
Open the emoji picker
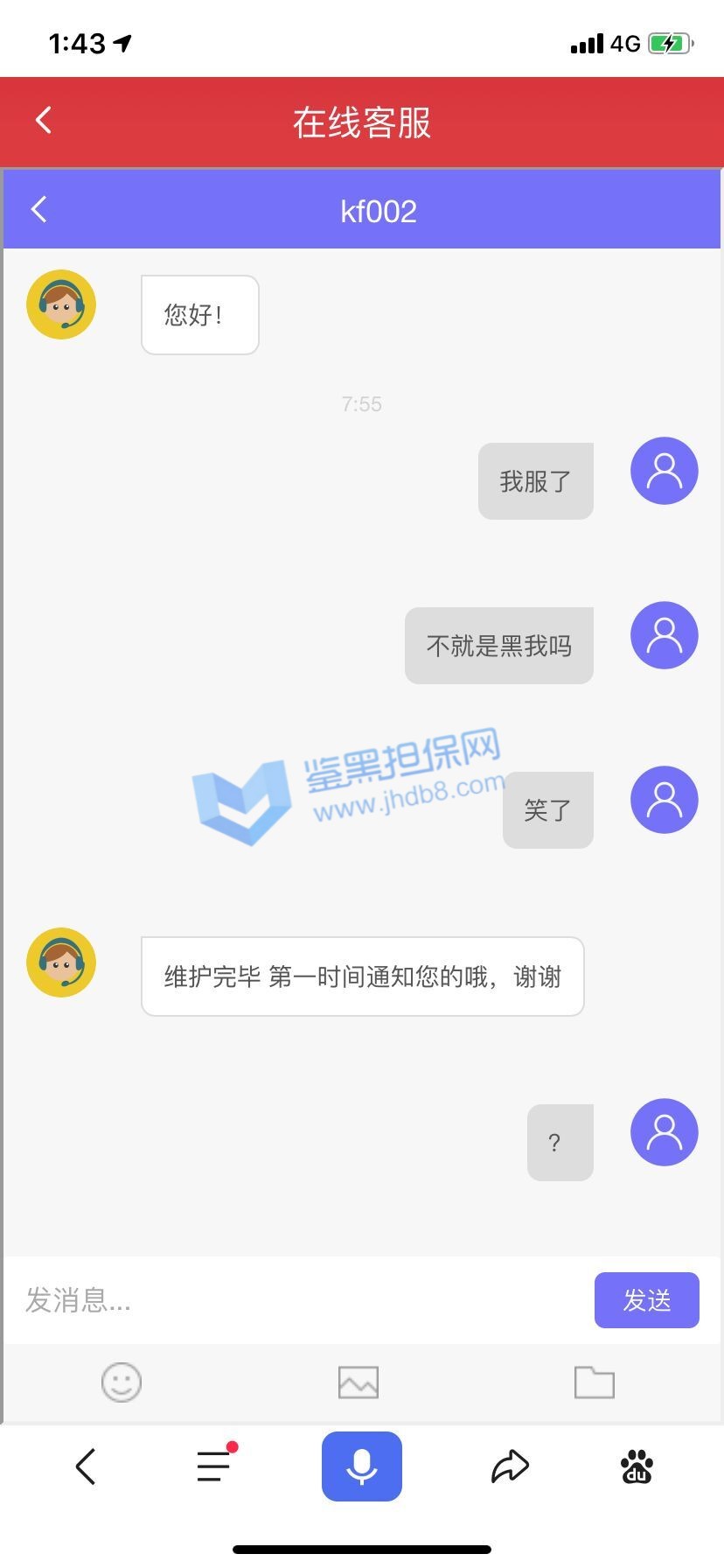[122, 1382]
